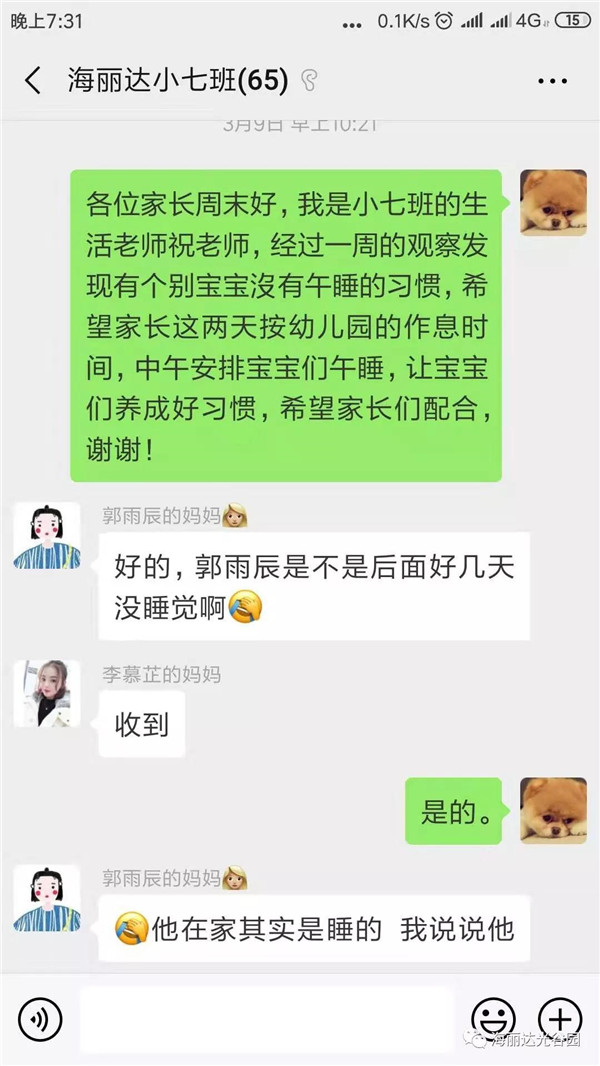This screenshot has width=600, height=1066.
Task: Open the emoji picker
Action: click(x=492, y=1019)
